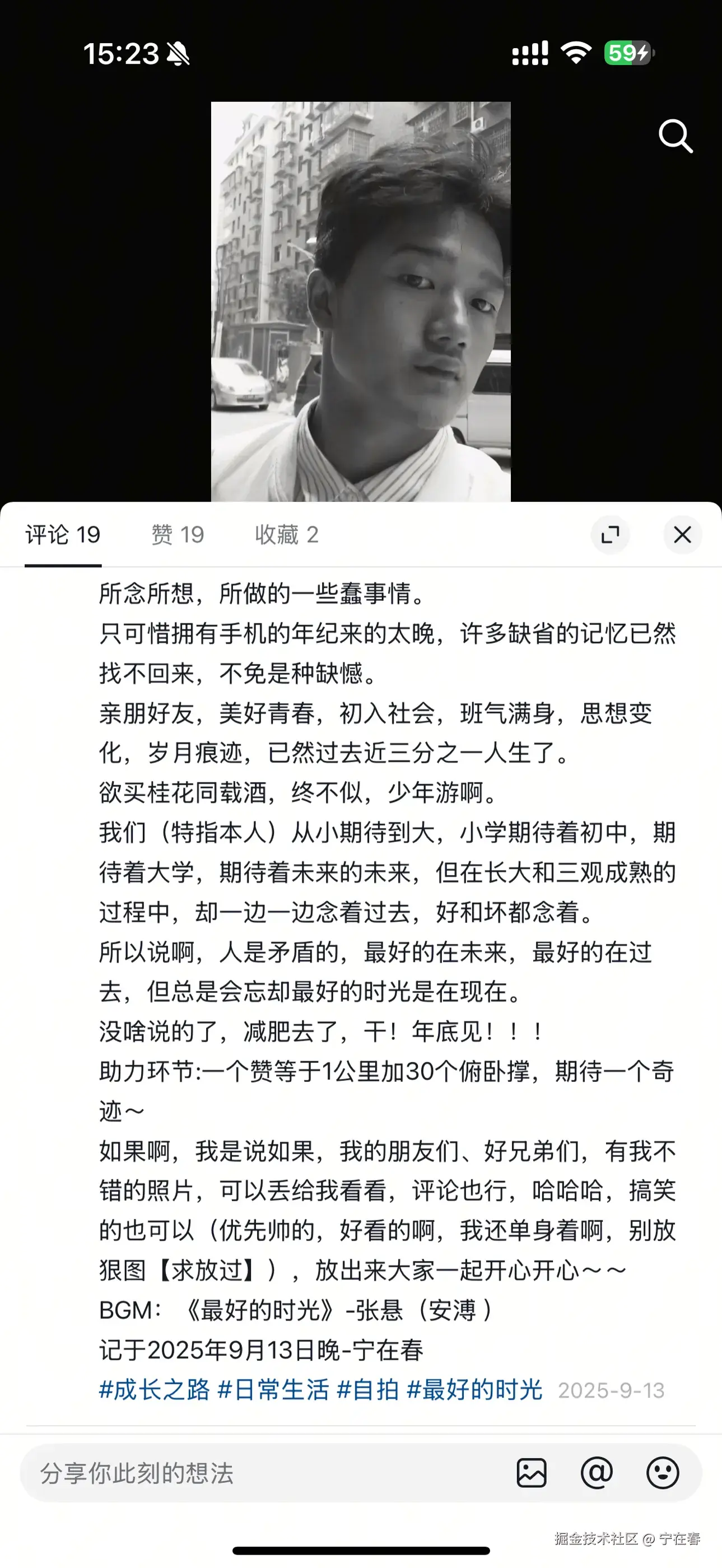
Task: Switch to the 收藏 2 tab
Action: tap(286, 535)
